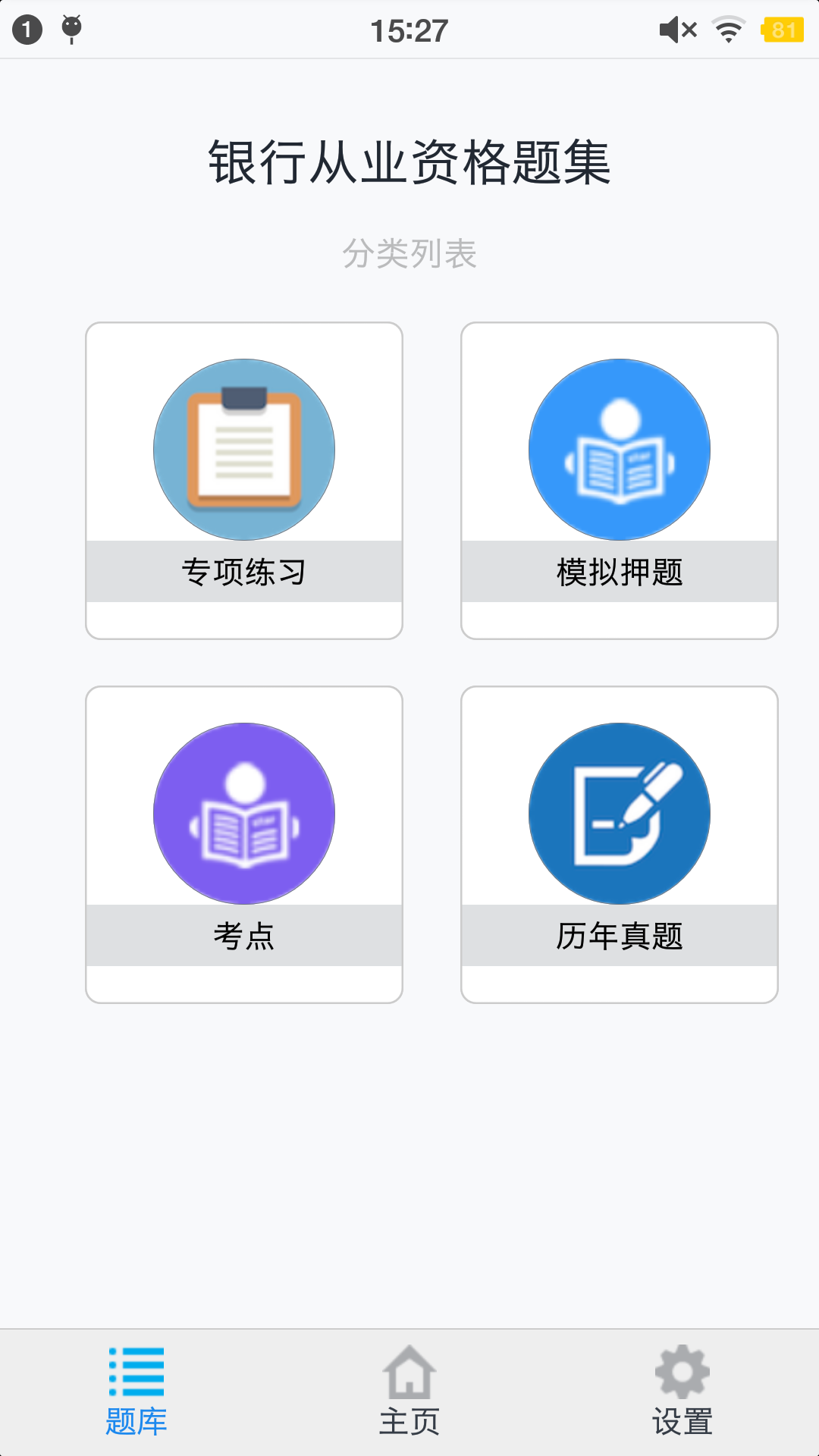This screenshot has width=819, height=1456.
Task: Select the 题库 tab
Action: (136, 1399)
